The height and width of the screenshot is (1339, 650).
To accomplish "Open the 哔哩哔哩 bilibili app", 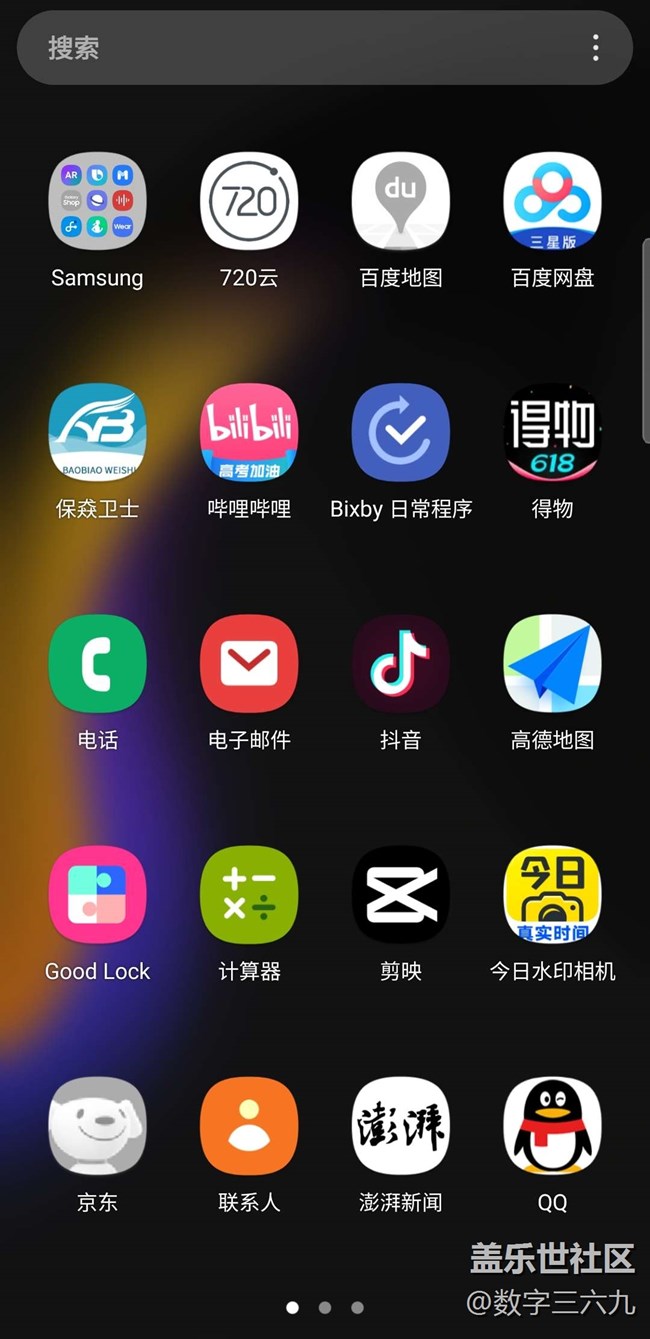I will (x=249, y=432).
